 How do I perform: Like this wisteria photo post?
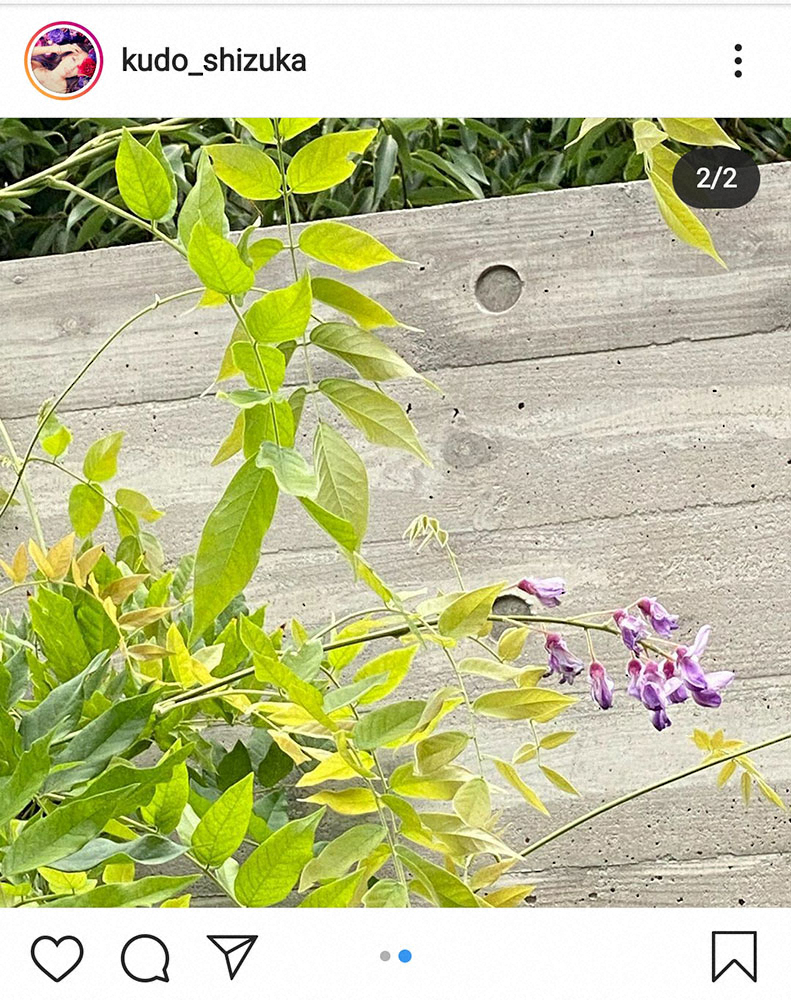[x=57, y=957]
